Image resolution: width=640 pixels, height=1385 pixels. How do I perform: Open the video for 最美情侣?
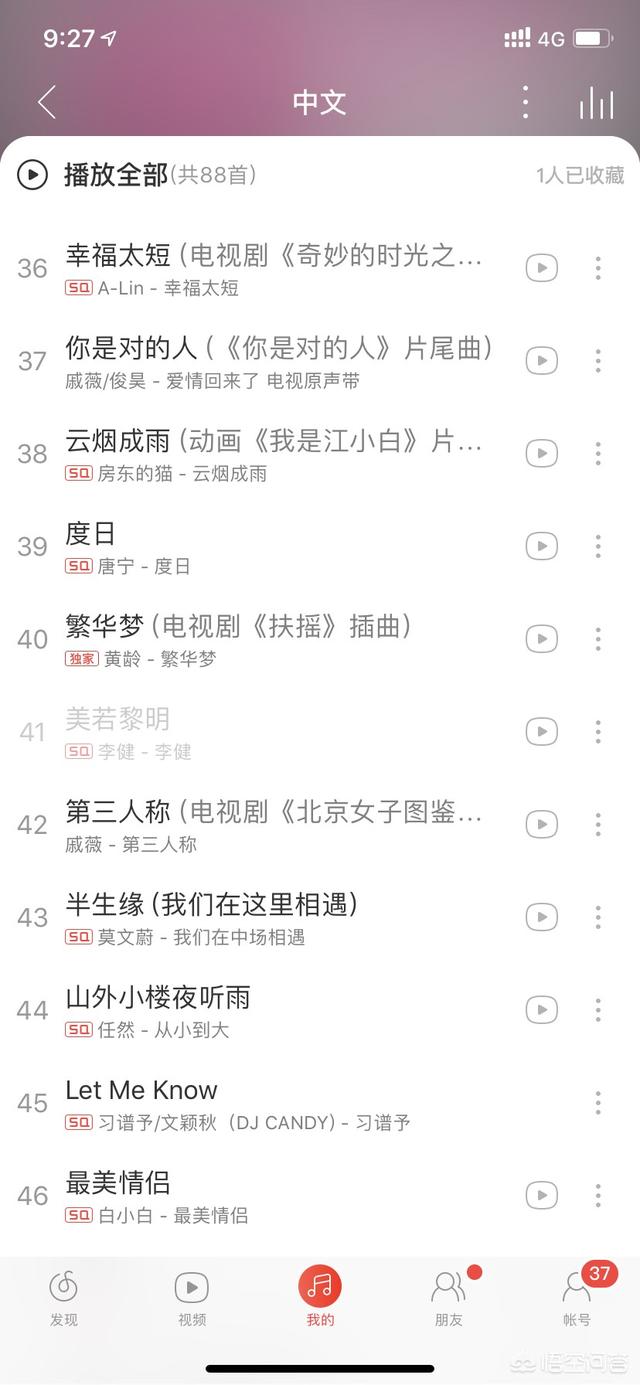pyautogui.click(x=542, y=1194)
